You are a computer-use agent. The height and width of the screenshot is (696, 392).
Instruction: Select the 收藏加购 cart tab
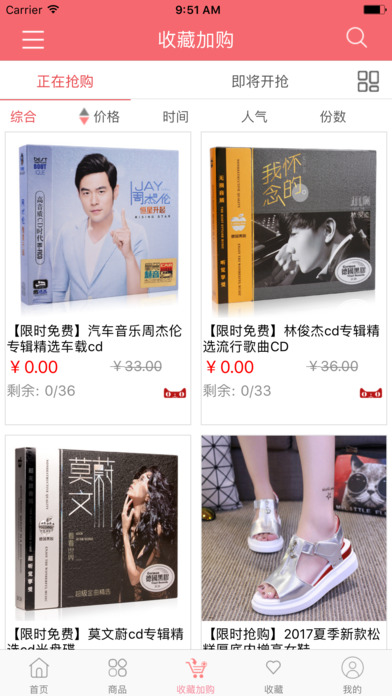196,675
